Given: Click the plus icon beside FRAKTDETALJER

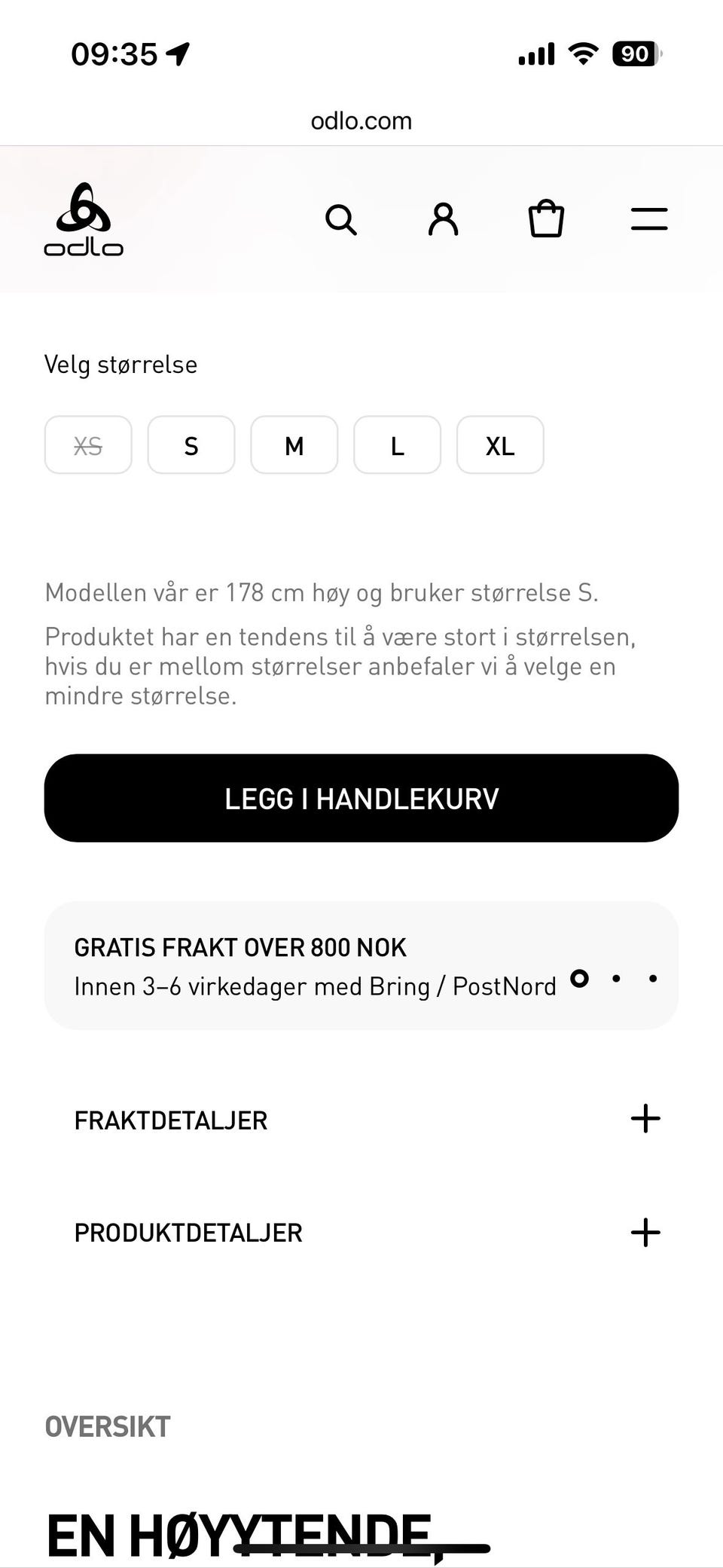Looking at the screenshot, I should [x=645, y=1120].
